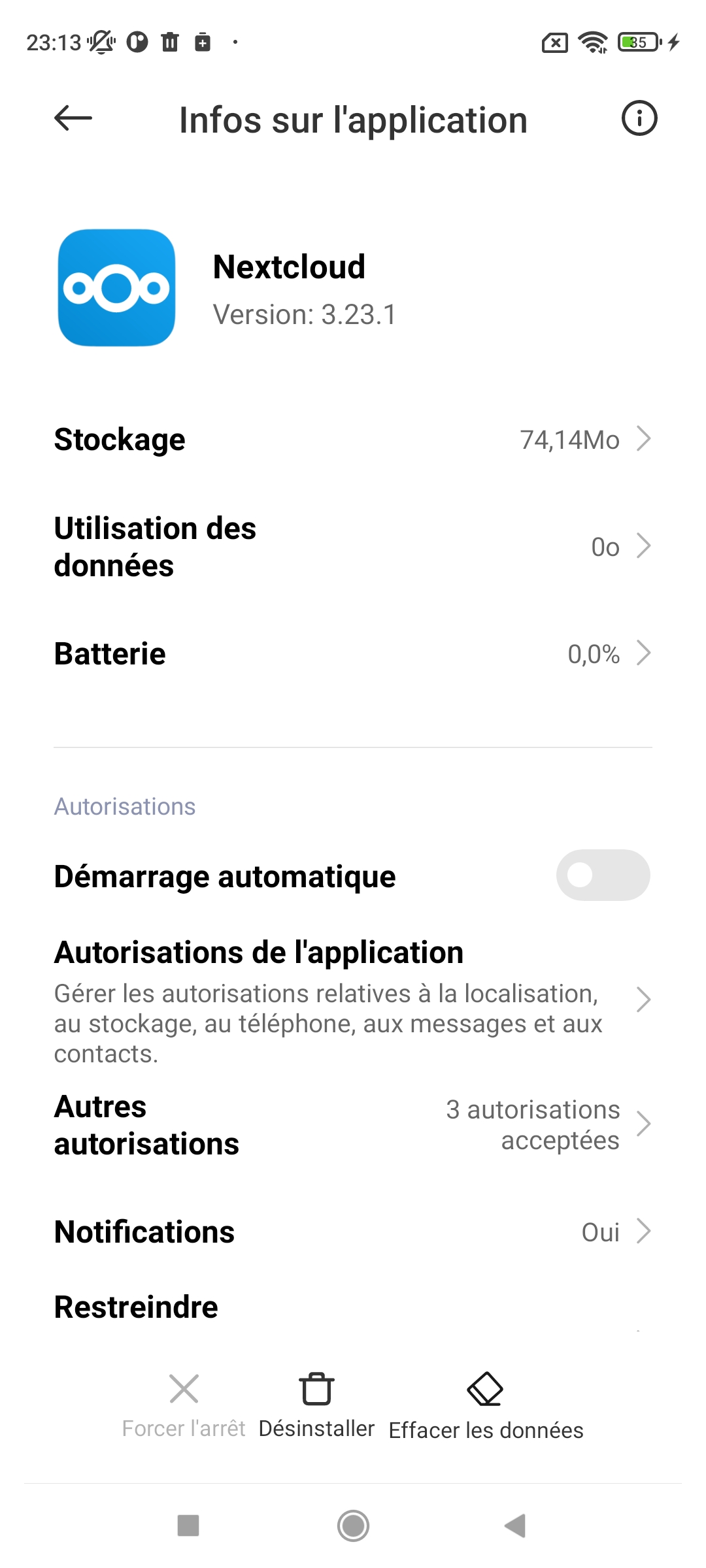View Utilisation des données
706x1568 pixels.
[353, 547]
